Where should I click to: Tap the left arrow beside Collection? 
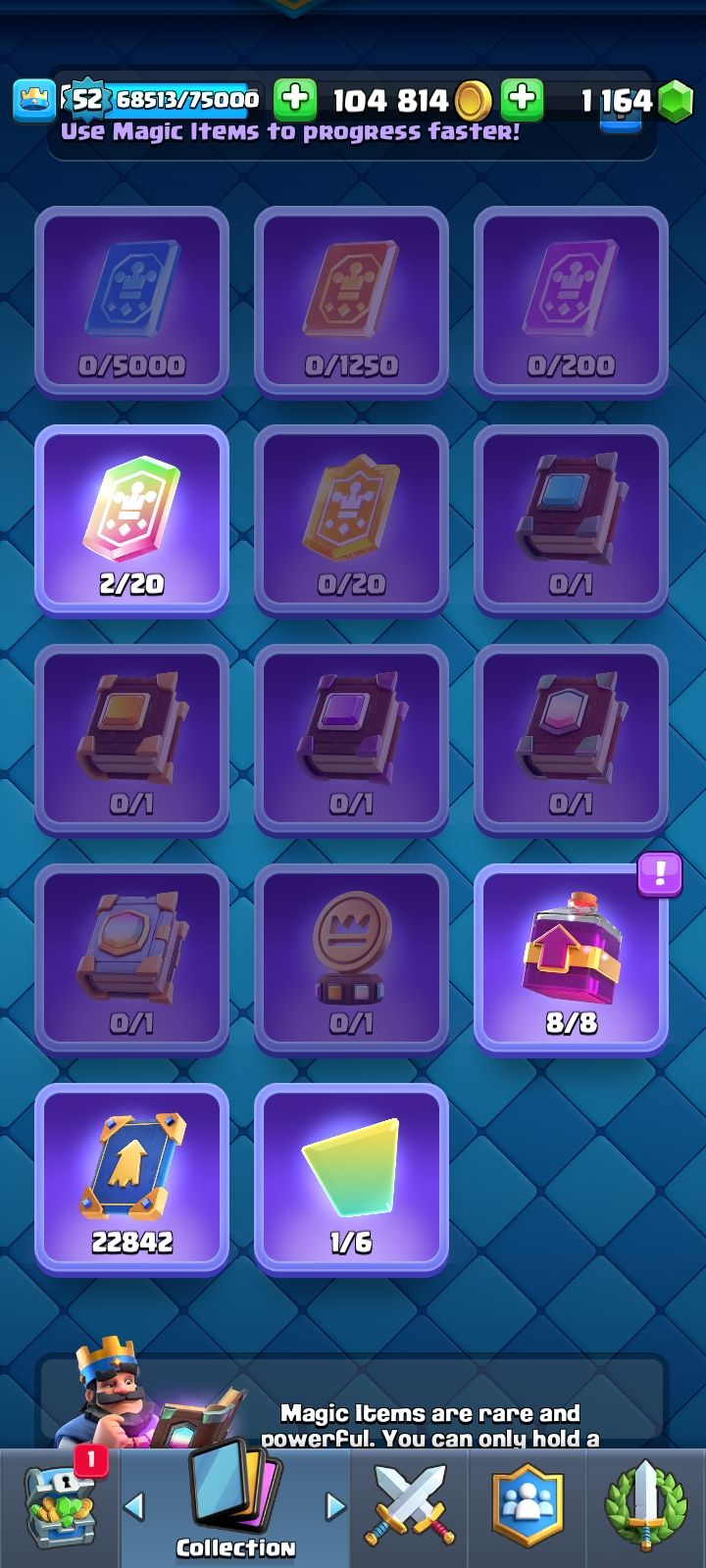(135, 1505)
